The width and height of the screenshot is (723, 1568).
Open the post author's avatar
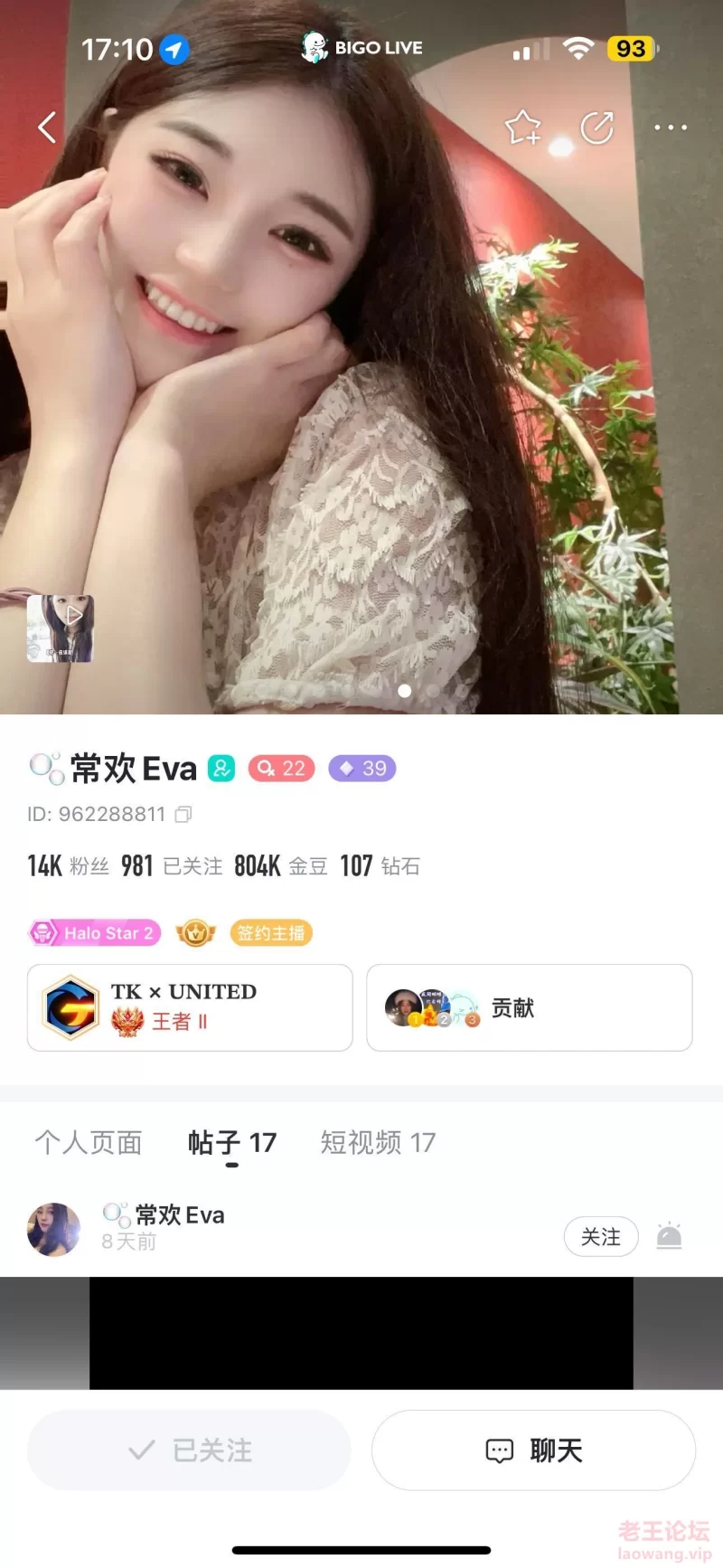(54, 1230)
